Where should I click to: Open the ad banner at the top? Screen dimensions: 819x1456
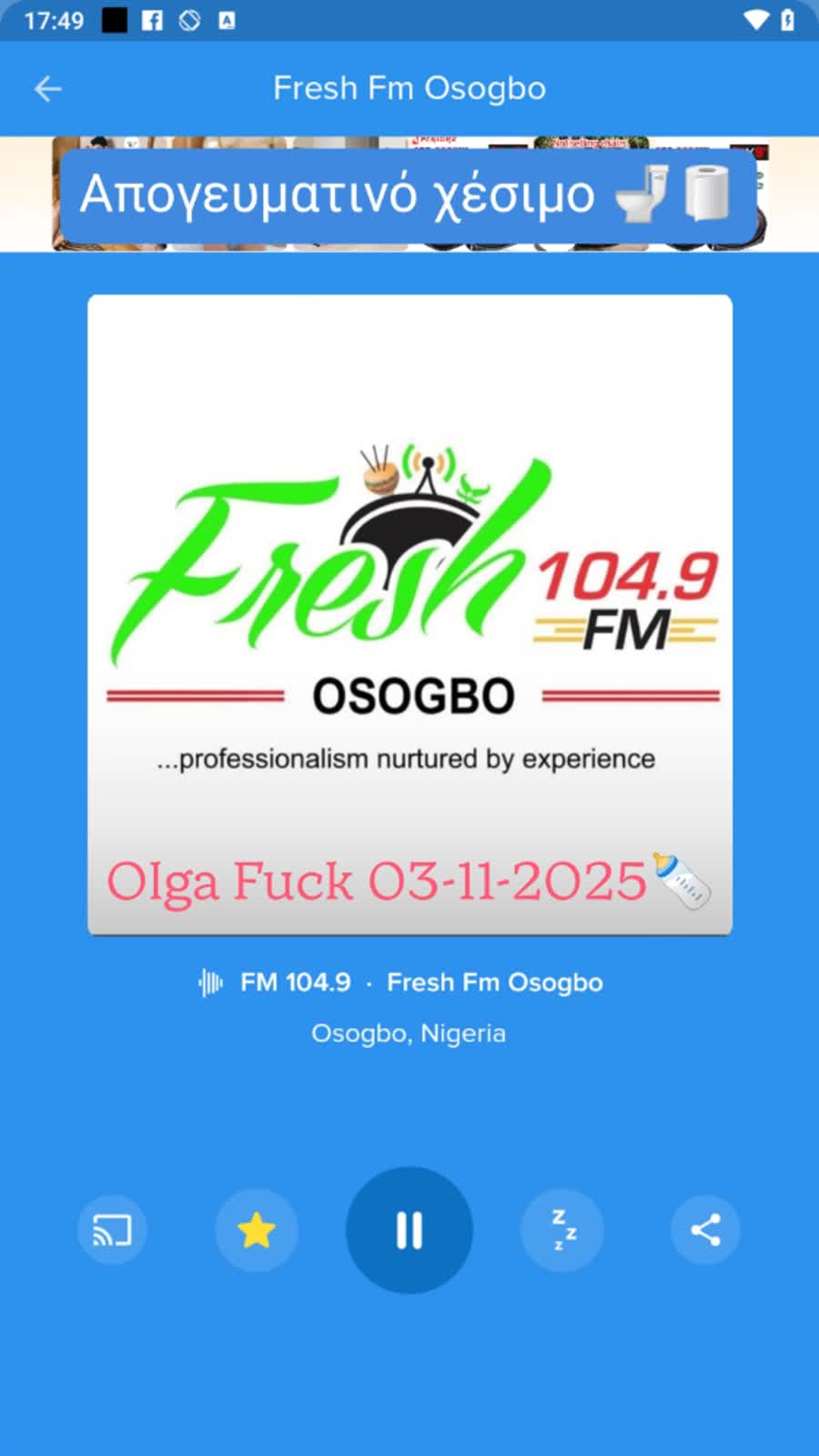click(x=409, y=194)
